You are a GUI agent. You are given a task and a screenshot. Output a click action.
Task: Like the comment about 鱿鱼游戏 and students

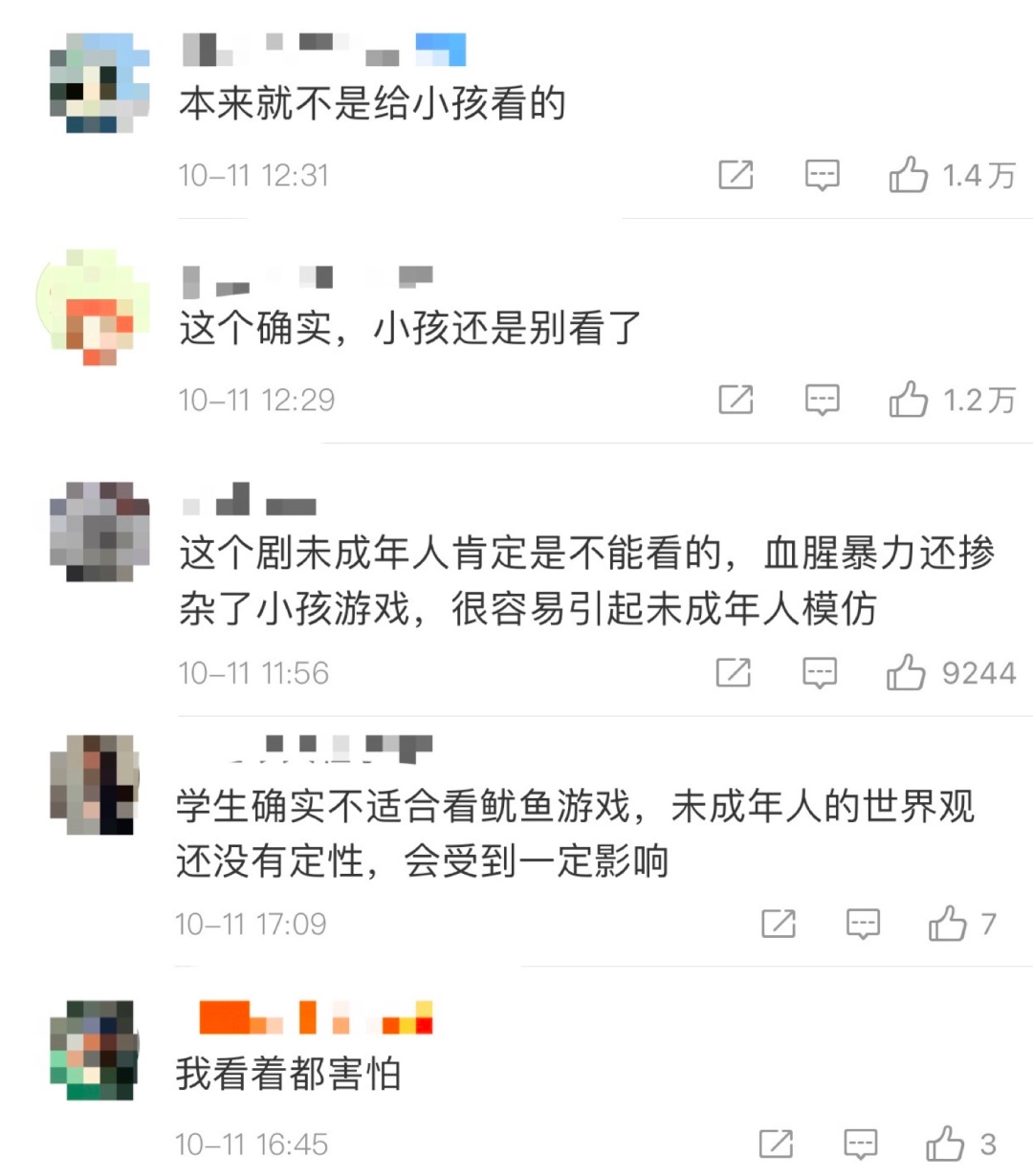click(x=947, y=924)
